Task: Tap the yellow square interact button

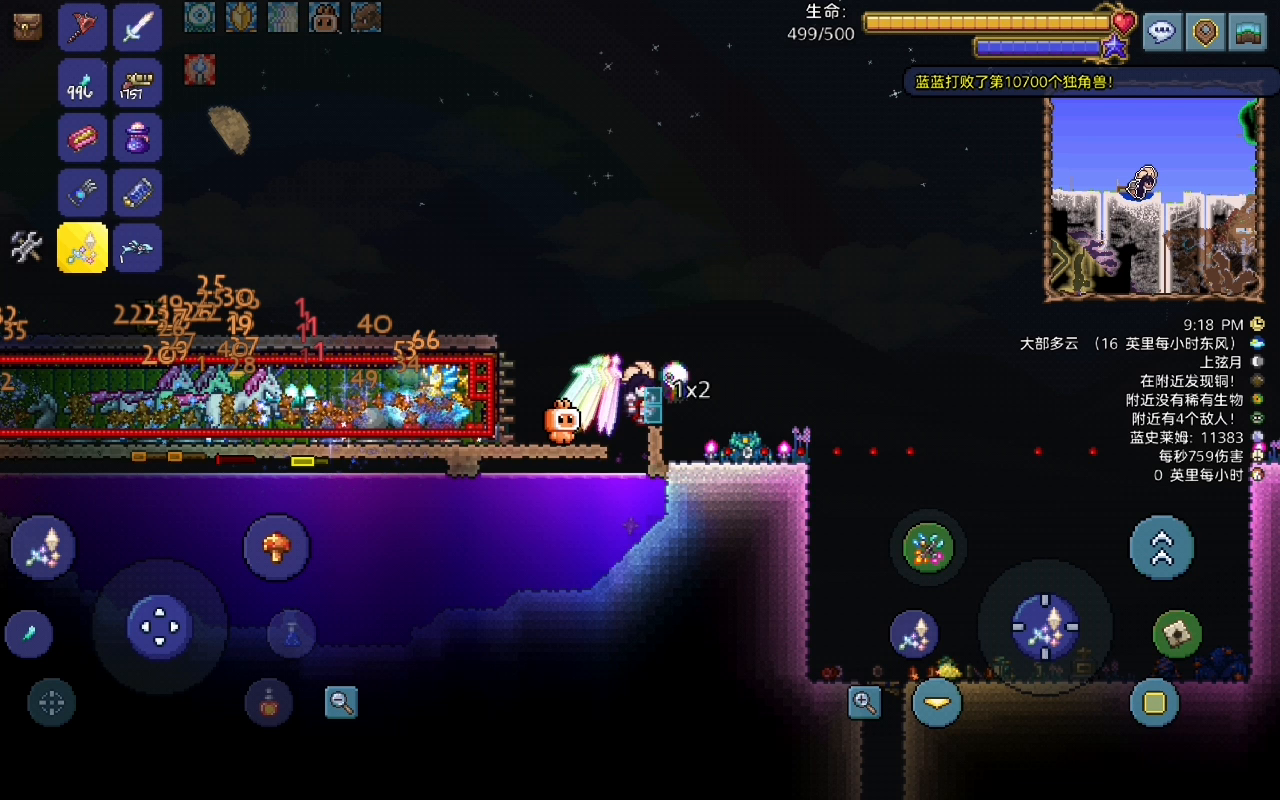Action: (1154, 702)
